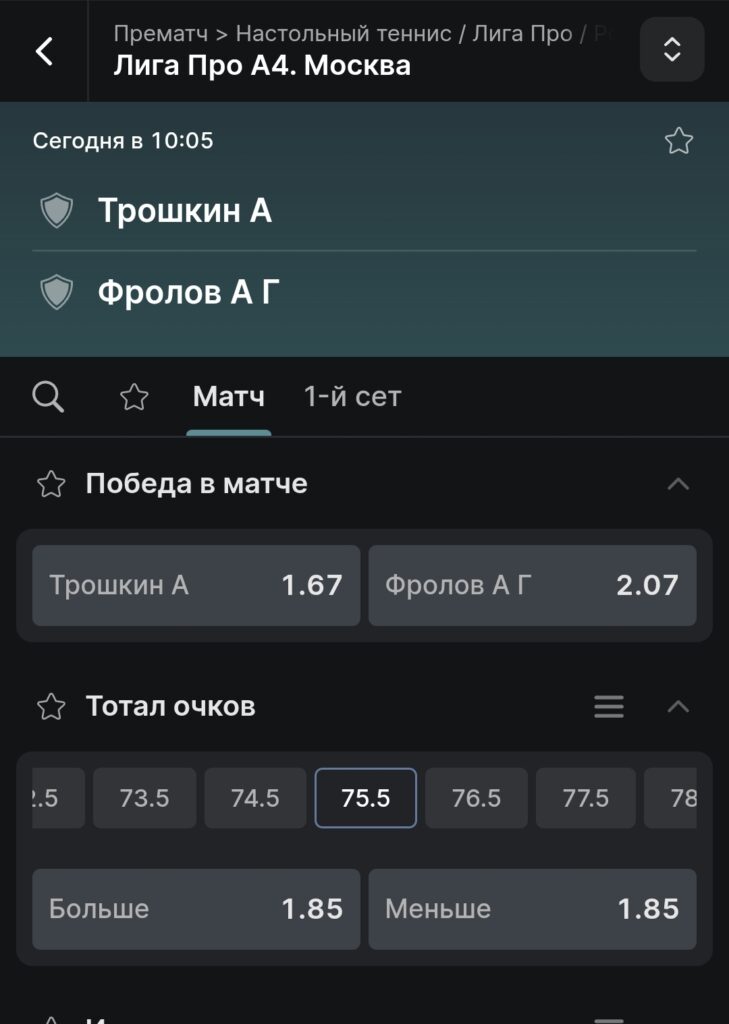Switch to the 1-й сет tab
The width and height of the screenshot is (729, 1024).
(x=352, y=396)
